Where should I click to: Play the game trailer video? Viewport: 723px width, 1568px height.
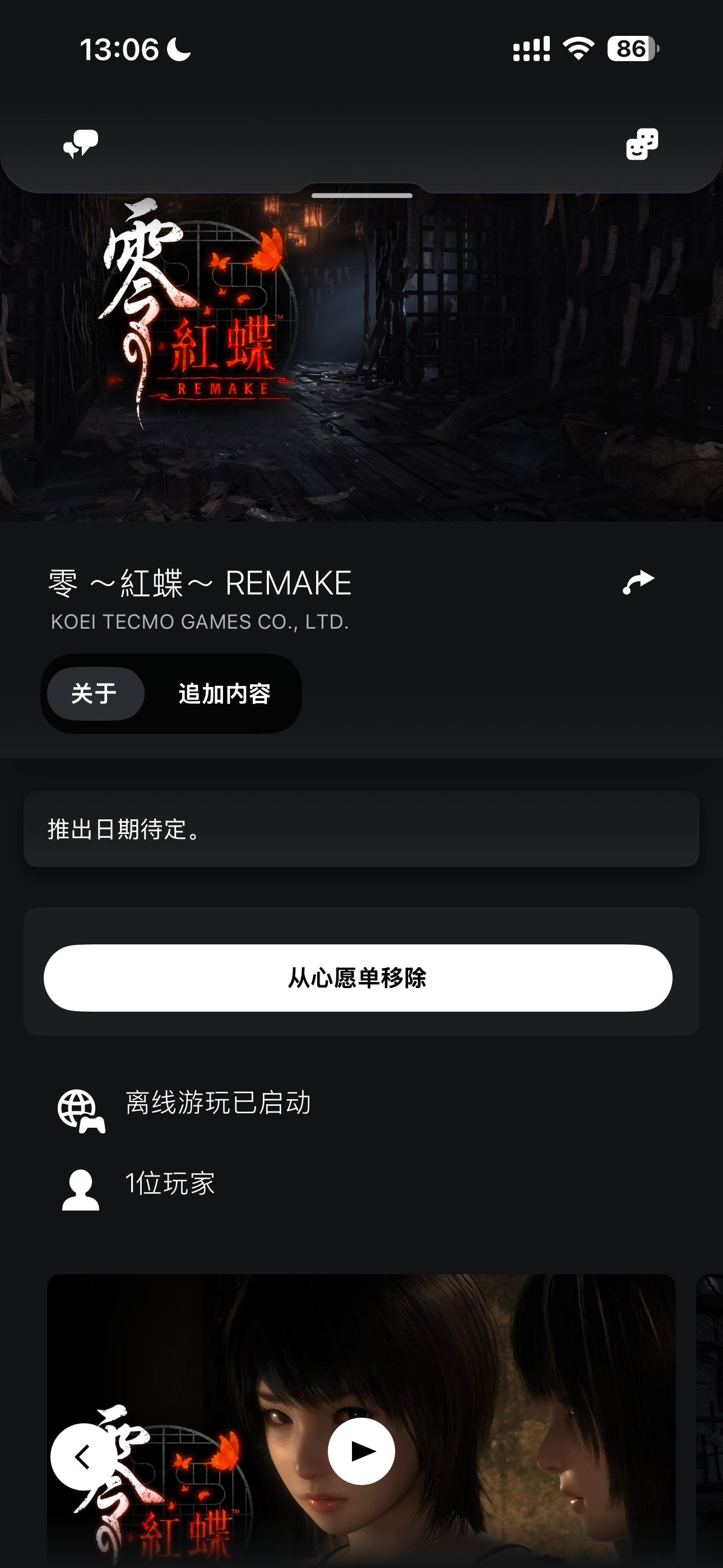(361, 1451)
